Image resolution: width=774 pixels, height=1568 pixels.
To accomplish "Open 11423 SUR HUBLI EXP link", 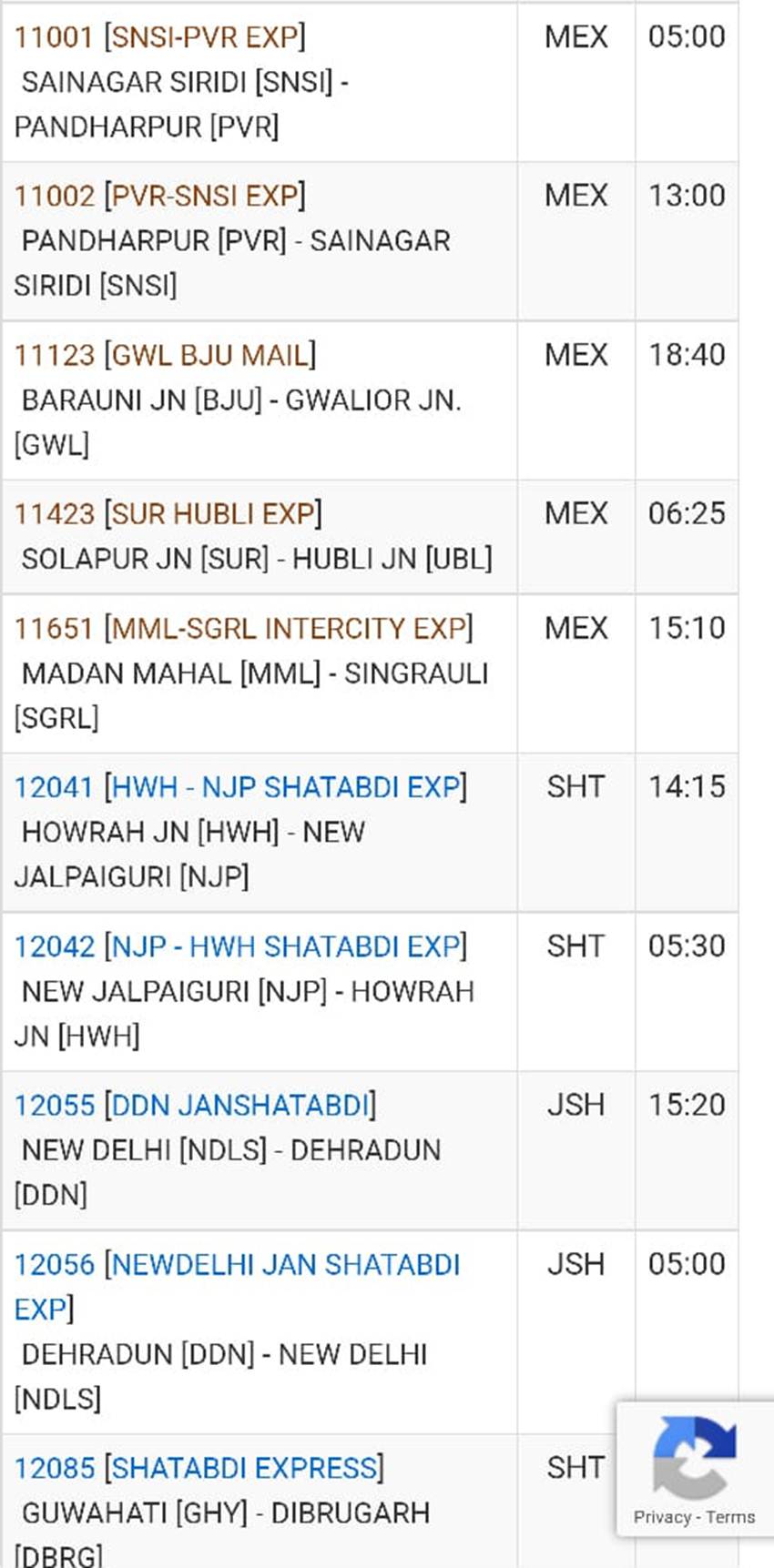I will (168, 514).
